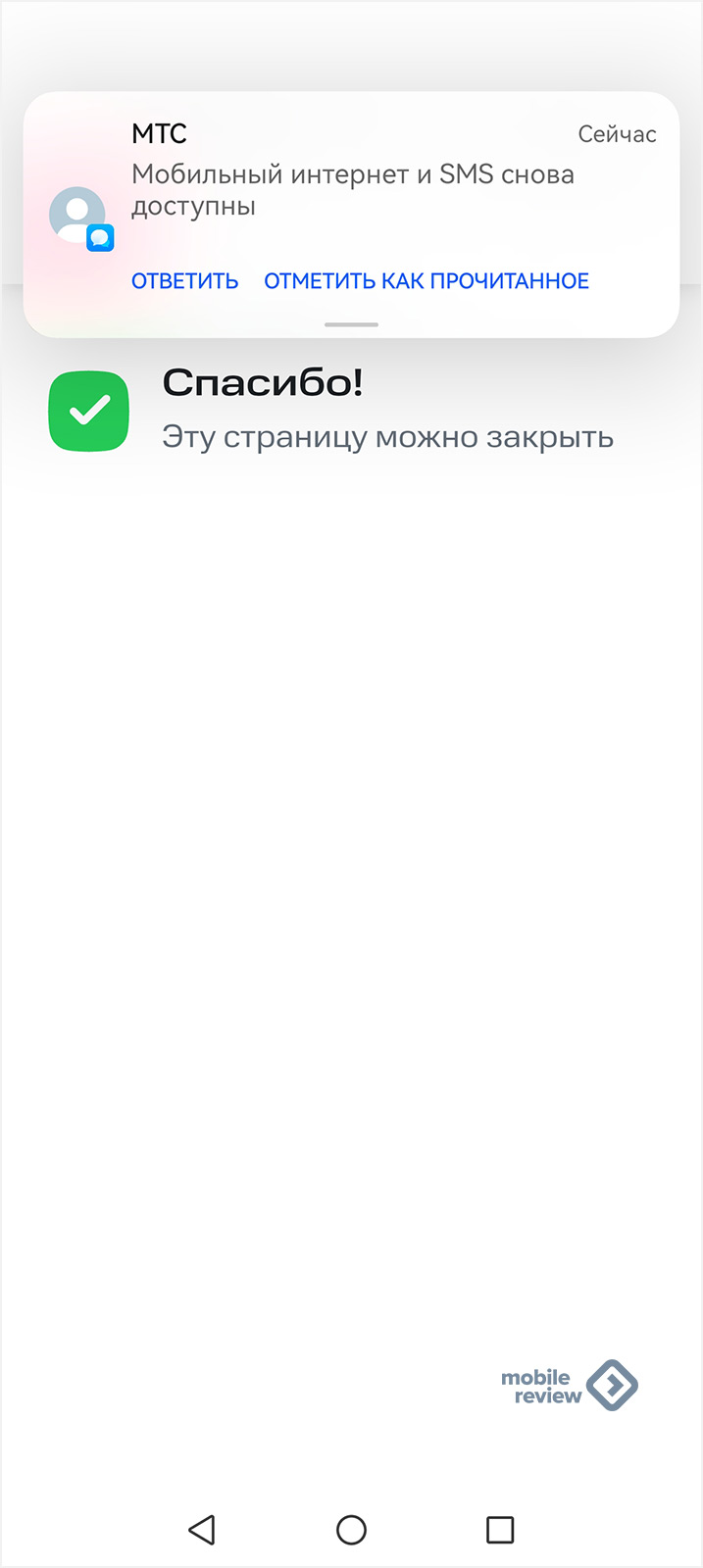Select ОТМЕТИТЬ КАК ПРОЧИТАННОЕ in the notification
This screenshot has height=1568, width=703.
427,281
